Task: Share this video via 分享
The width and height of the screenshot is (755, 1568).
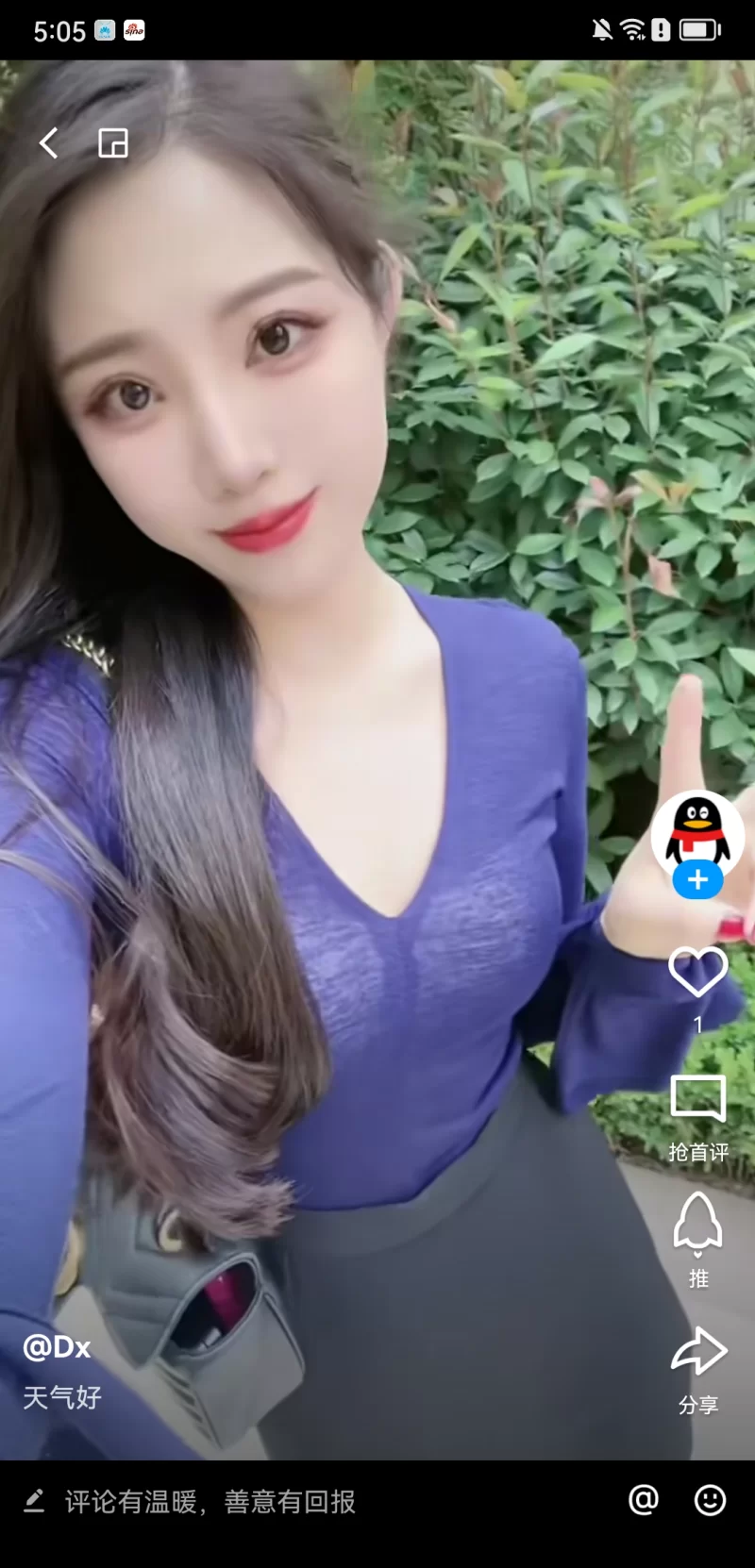Action: [x=698, y=1352]
